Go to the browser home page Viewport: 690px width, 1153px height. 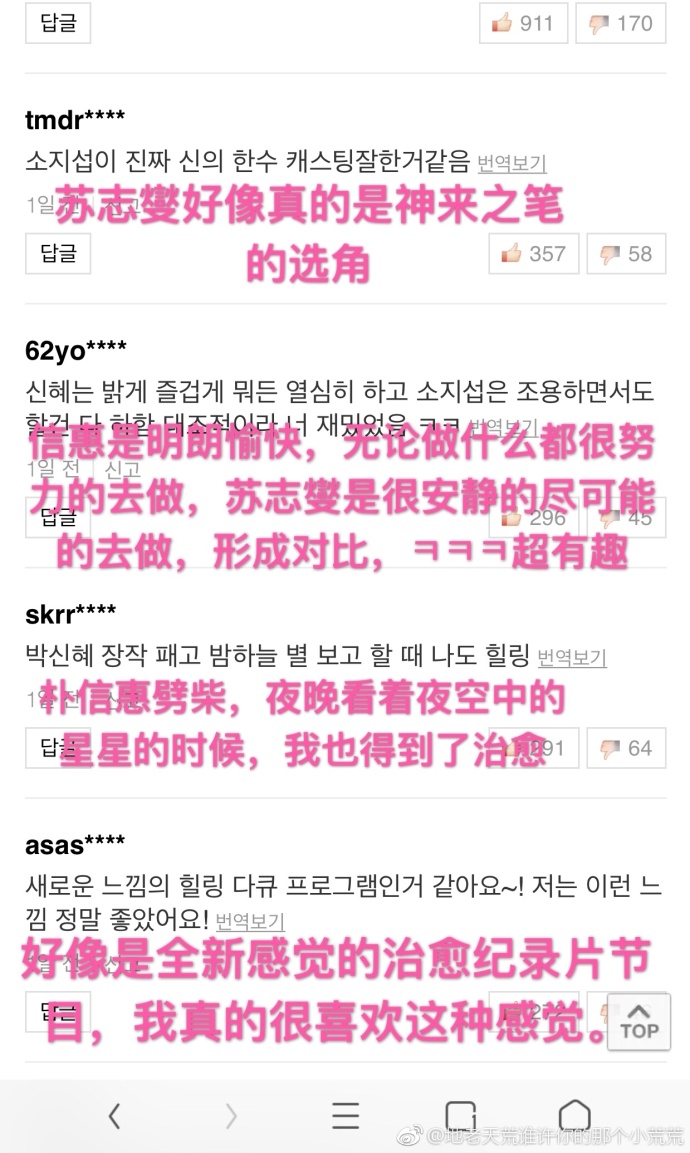[x=574, y=1115]
